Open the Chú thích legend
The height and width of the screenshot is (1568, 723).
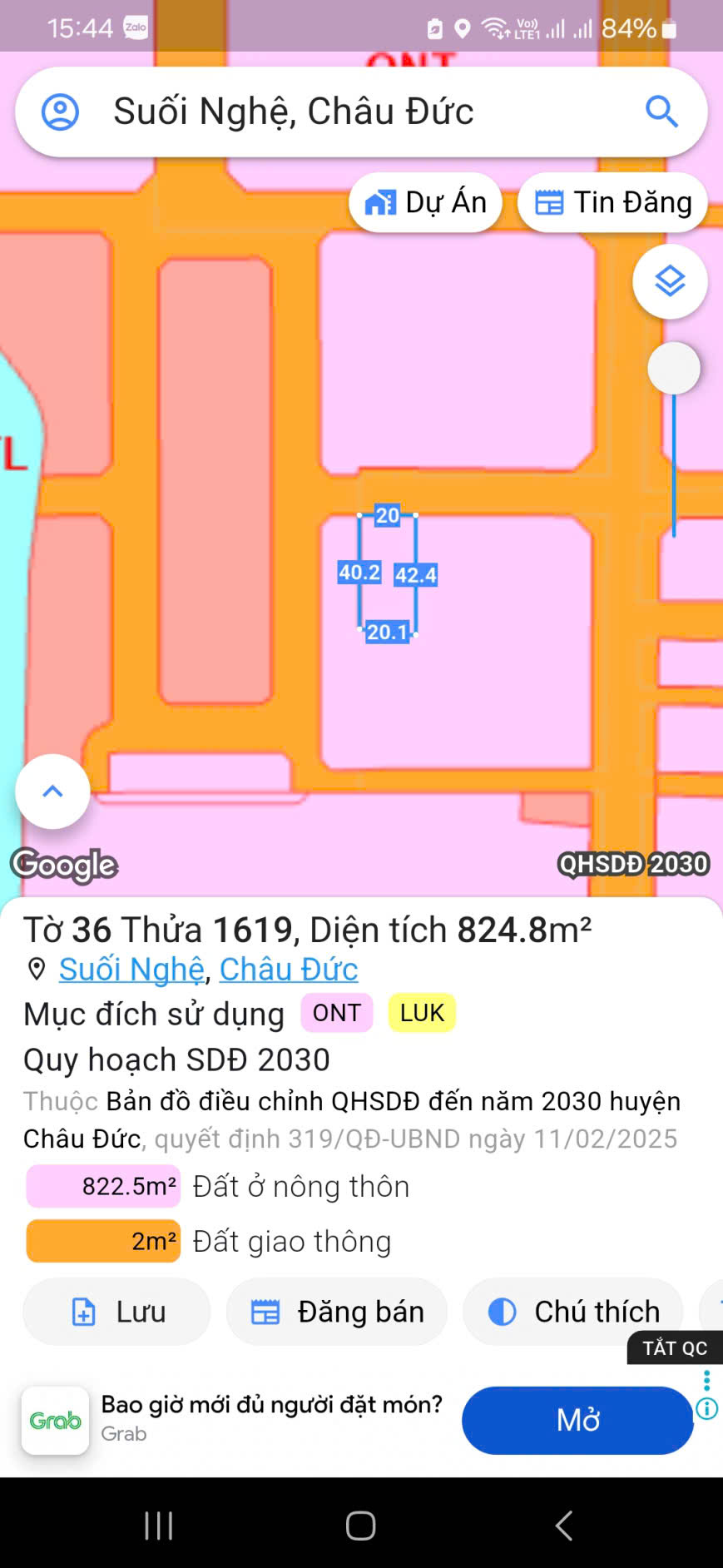573,1312
